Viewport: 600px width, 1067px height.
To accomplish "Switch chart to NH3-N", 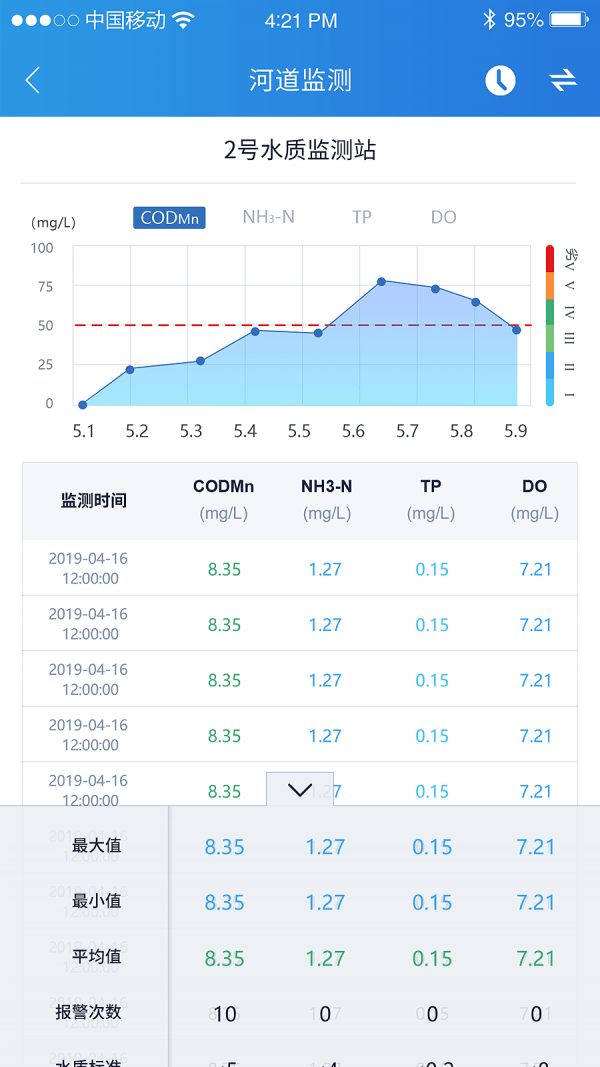I will [x=269, y=217].
